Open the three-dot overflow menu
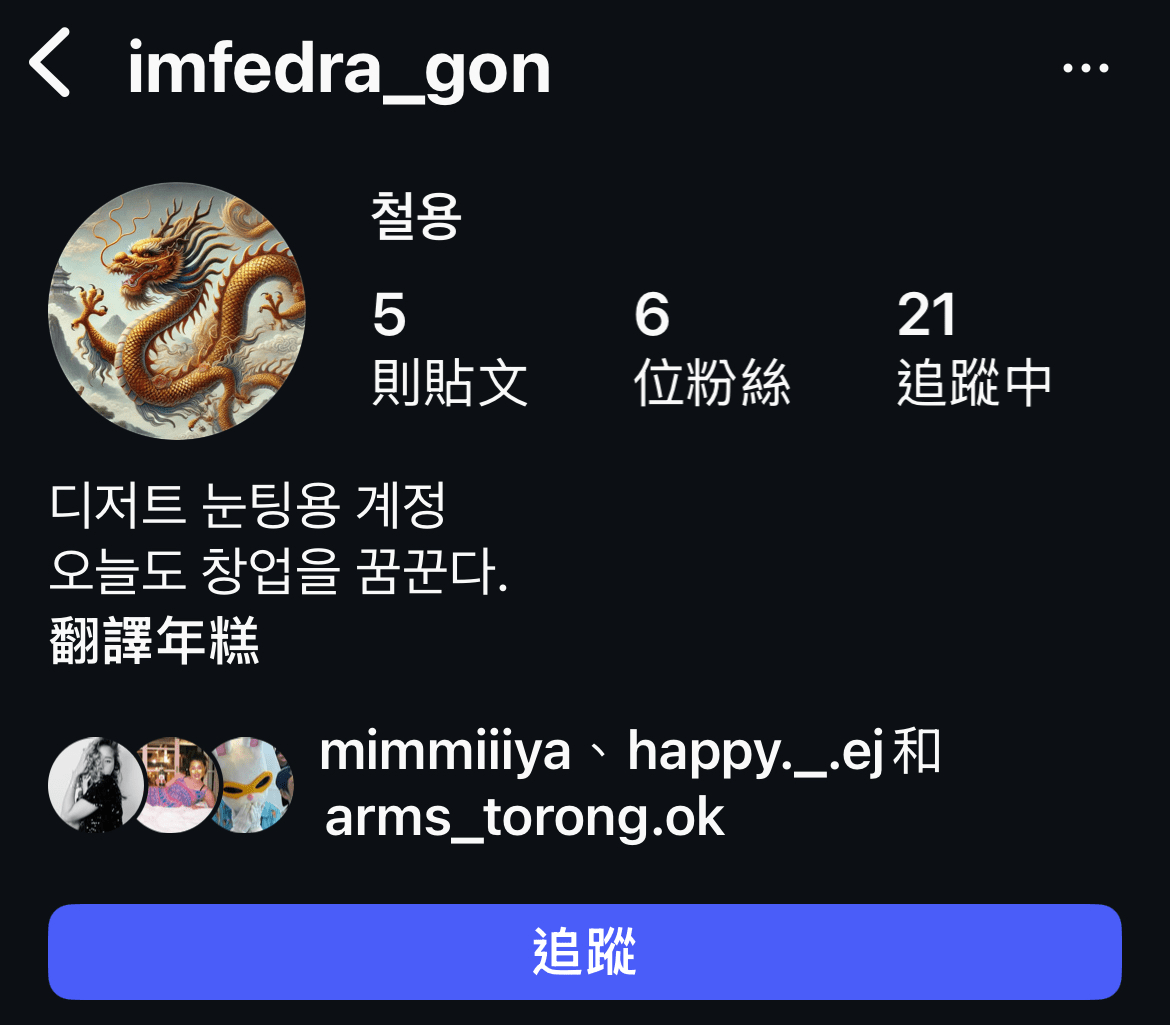Image resolution: width=1170 pixels, height=1025 pixels. click(x=1085, y=69)
